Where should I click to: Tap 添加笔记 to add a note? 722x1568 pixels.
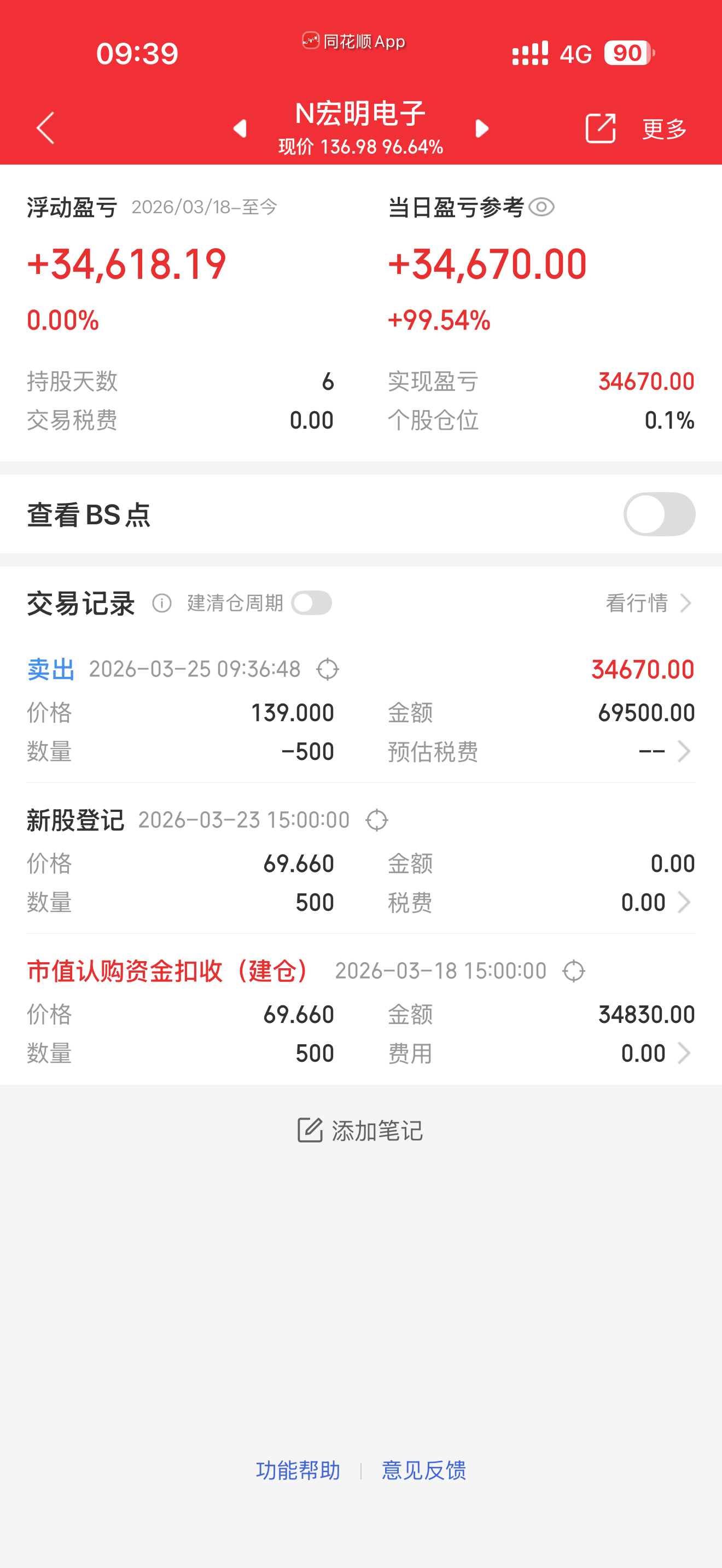[360, 1130]
